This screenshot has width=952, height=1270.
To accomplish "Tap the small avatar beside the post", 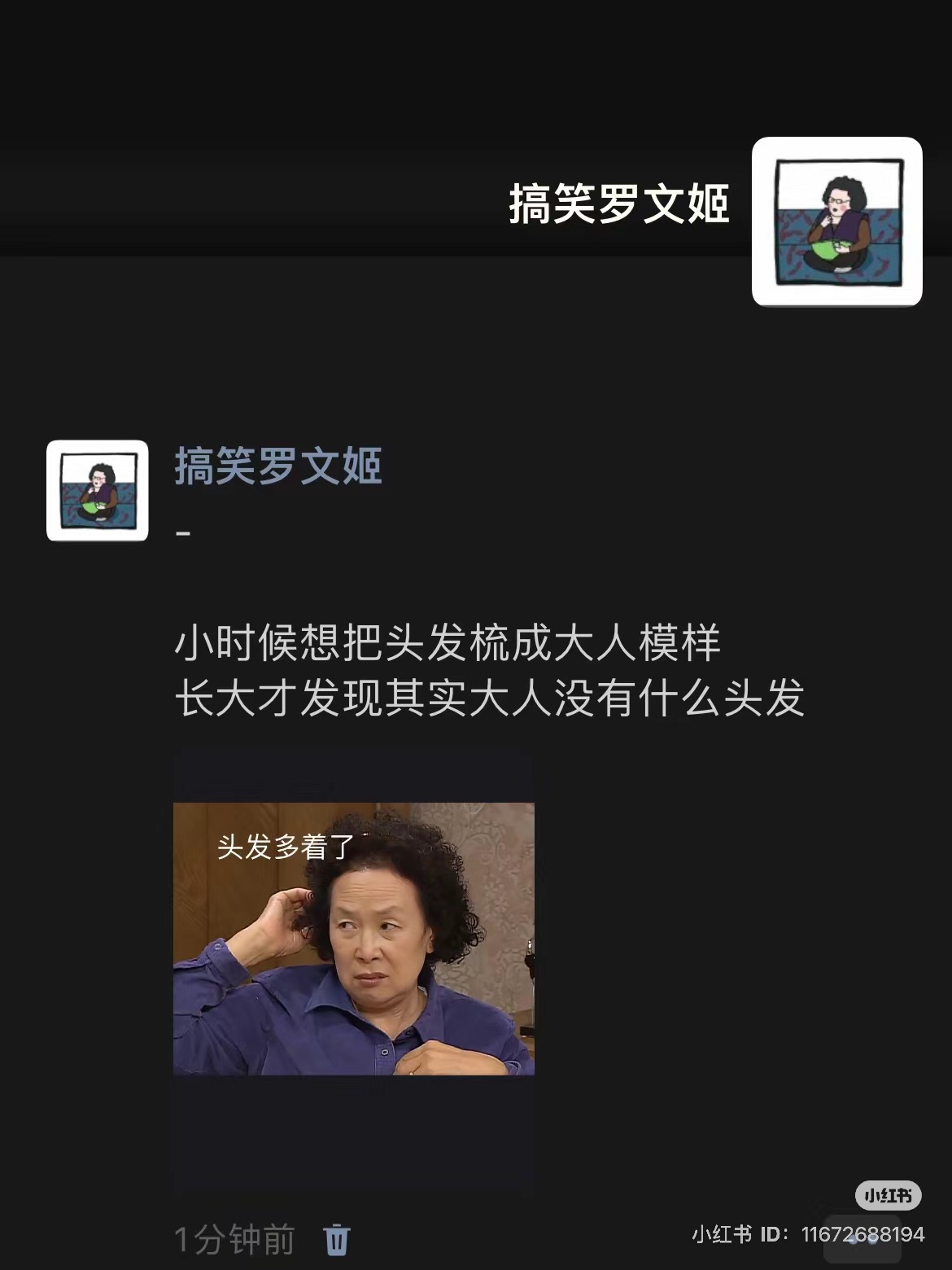I will pyautogui.click(x=98, y=491).
